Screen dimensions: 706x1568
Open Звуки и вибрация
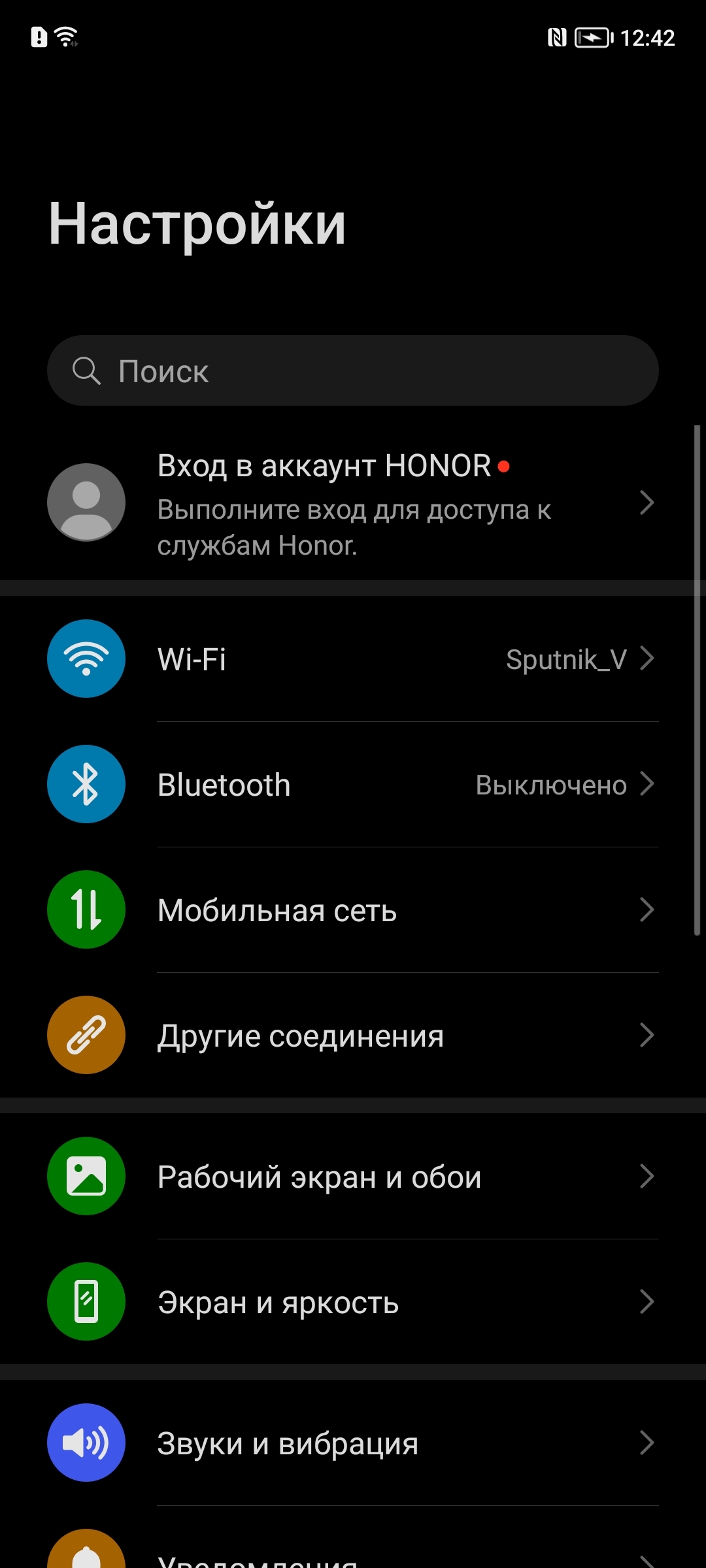tap(353, 1443)
